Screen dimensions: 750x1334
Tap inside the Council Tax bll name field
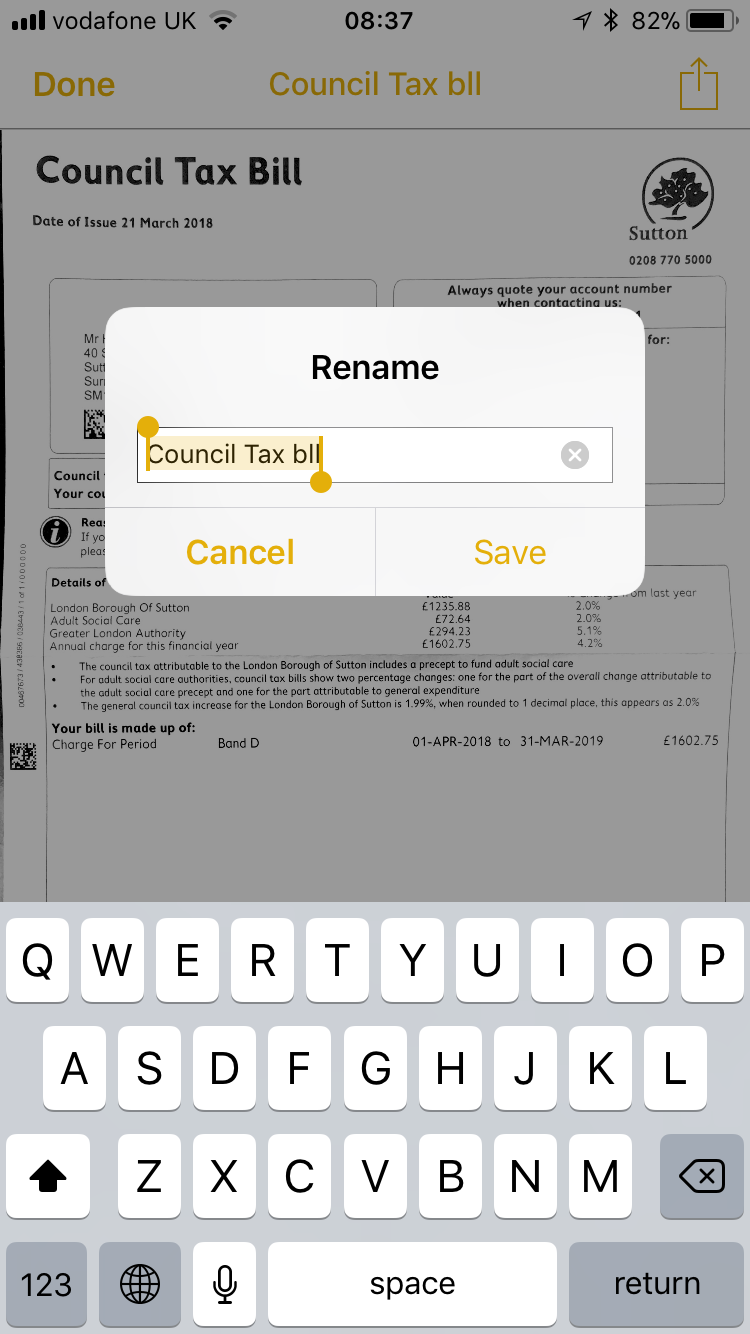[374, 456]
